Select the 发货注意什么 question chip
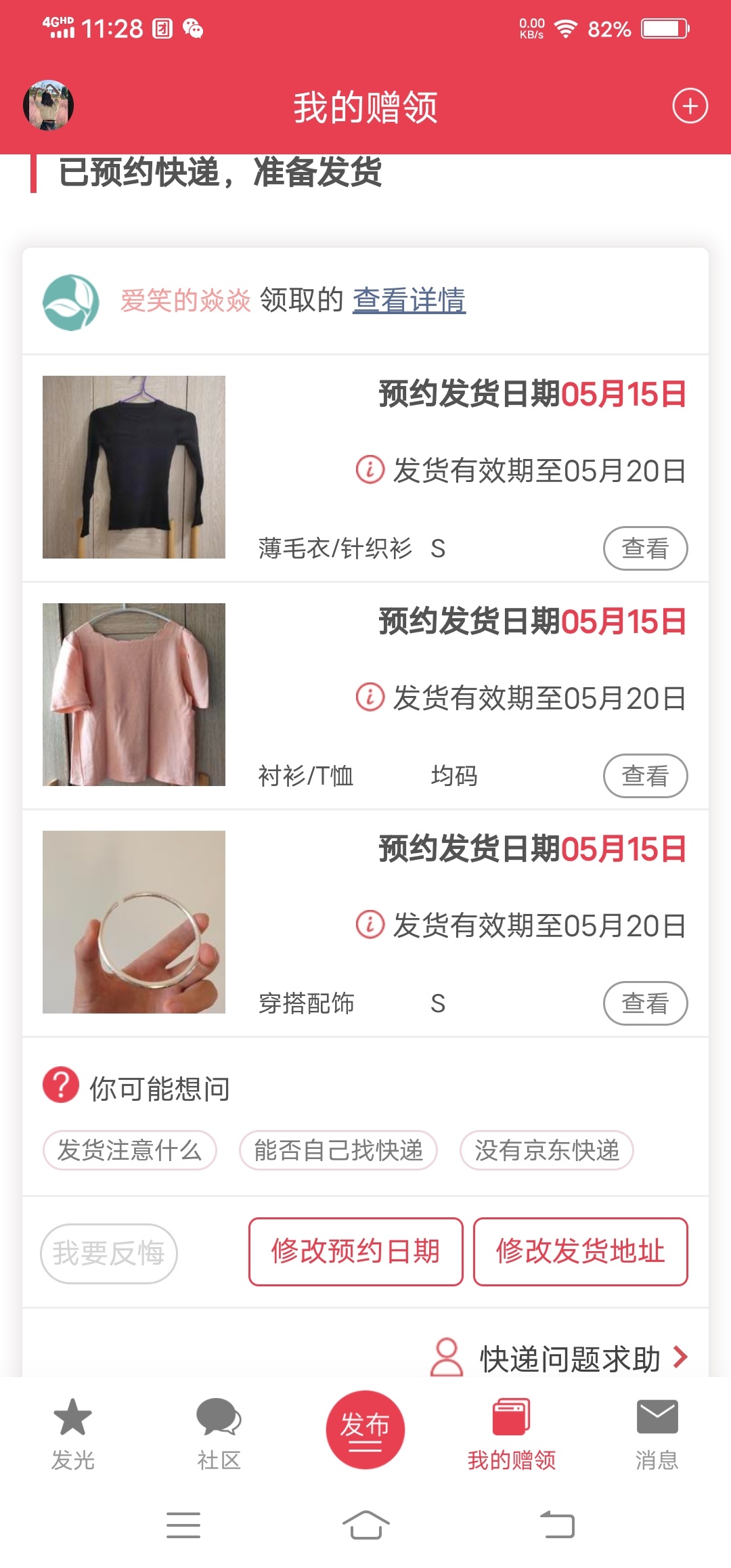Screen dimensions: 731x1568 [129, 1150]
